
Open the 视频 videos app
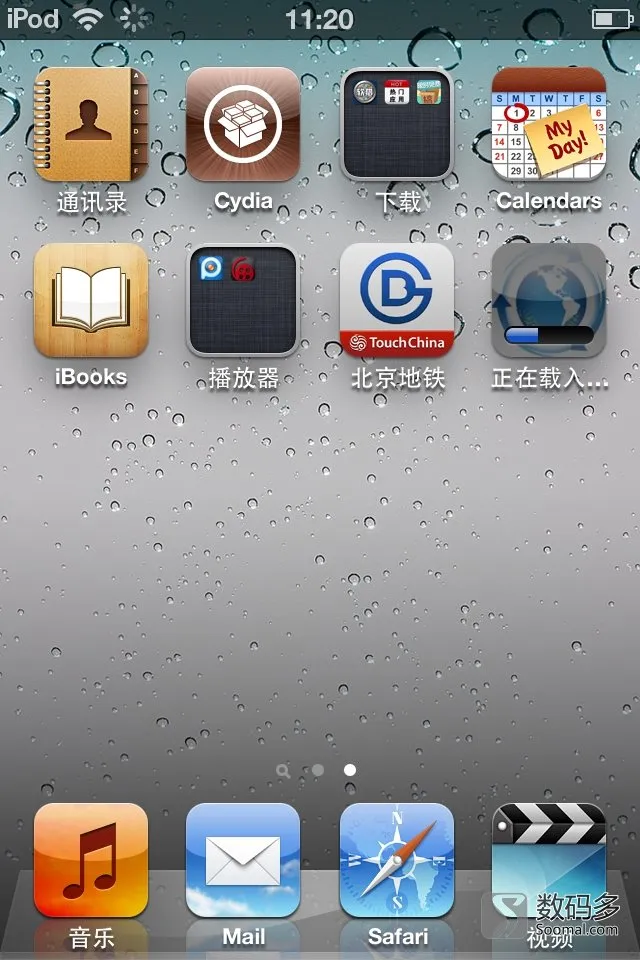coord(549,861)
